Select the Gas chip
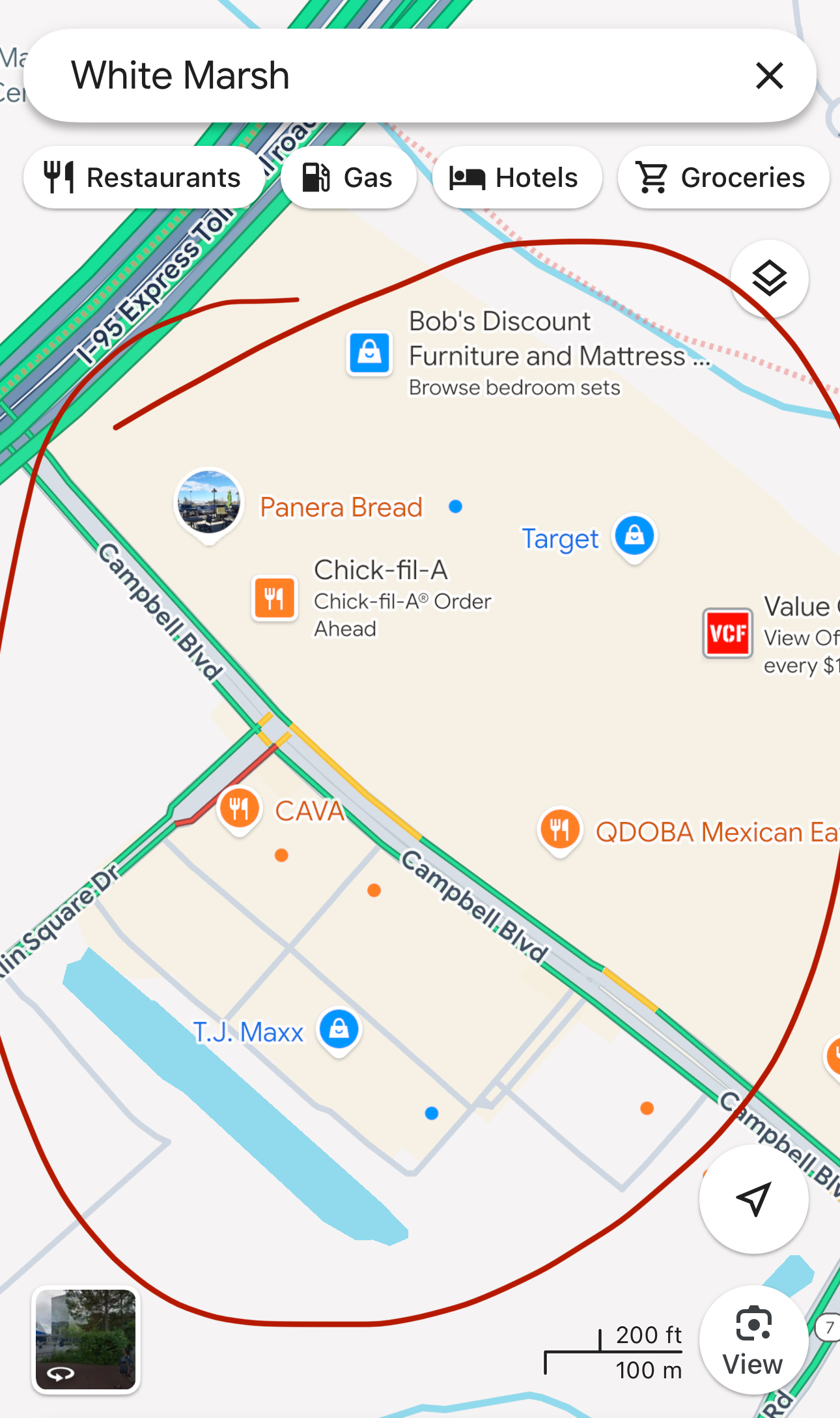Viewport: 840px width, 1418px height. point(348,177)
